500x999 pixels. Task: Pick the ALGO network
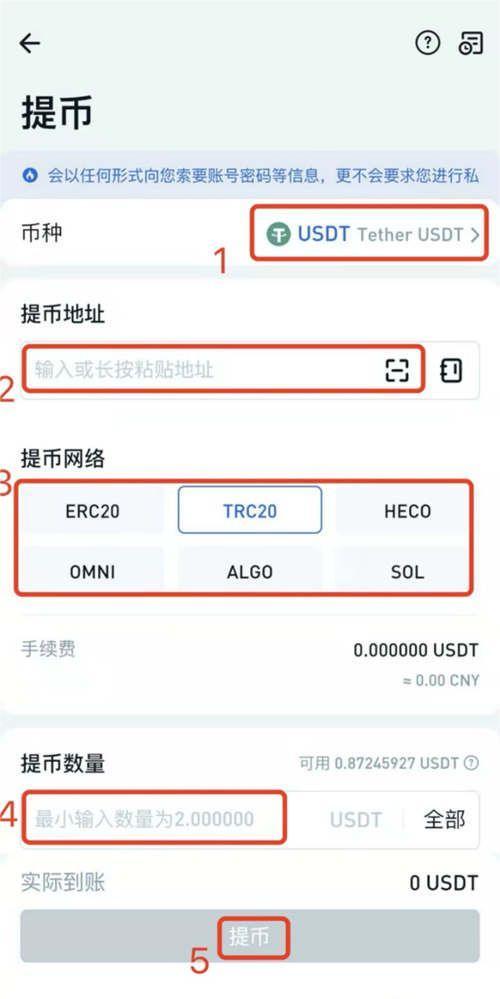[250, 571]
